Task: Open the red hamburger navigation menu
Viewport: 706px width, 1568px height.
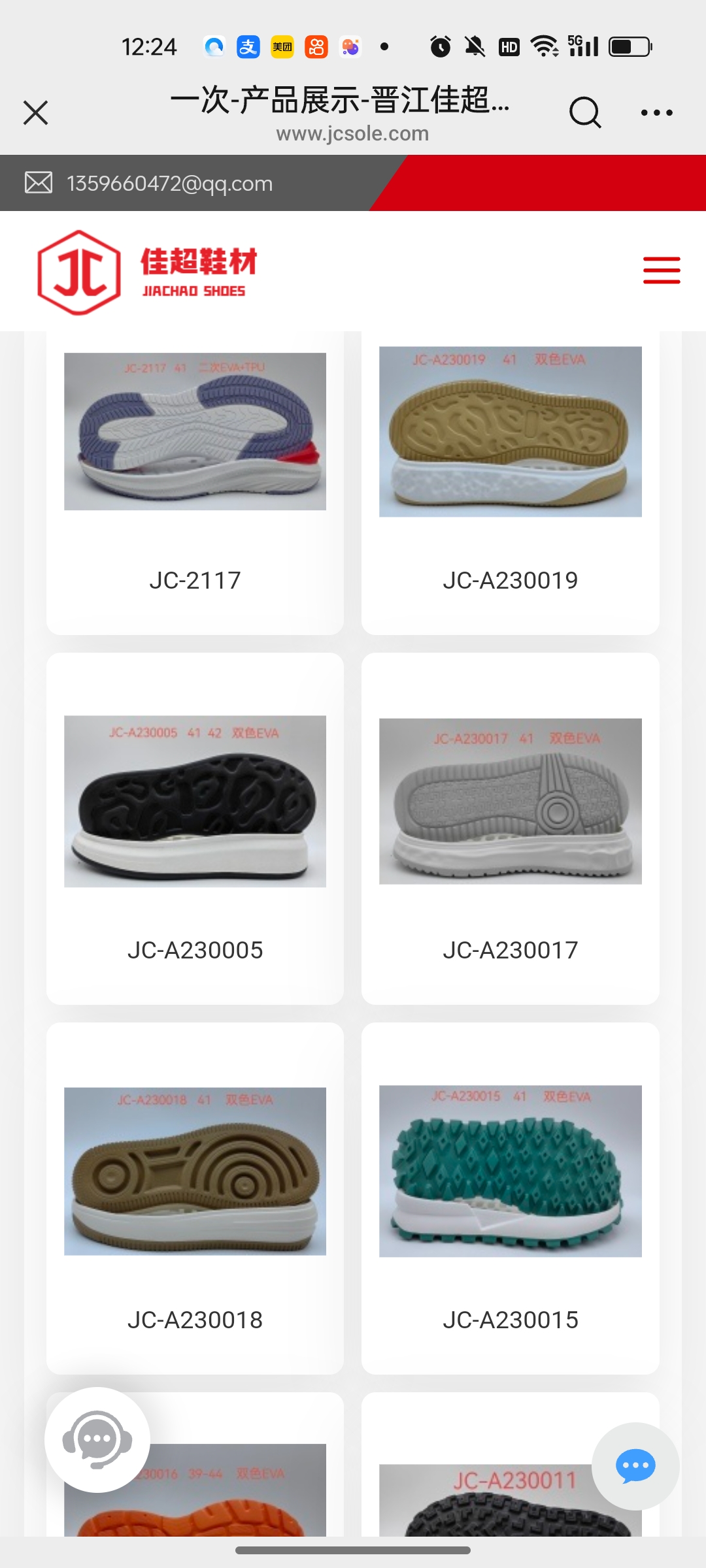Action: (x=661, y=270)
